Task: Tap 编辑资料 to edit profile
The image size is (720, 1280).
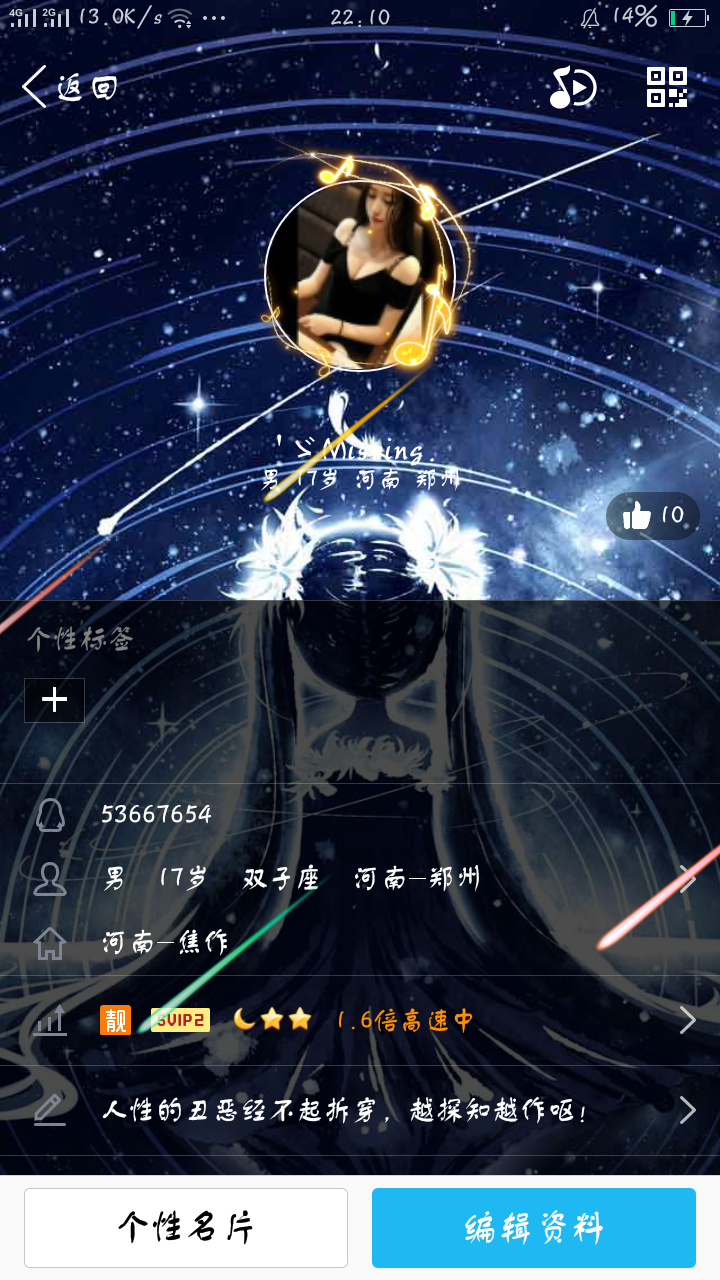Action: click(534, 1228)
